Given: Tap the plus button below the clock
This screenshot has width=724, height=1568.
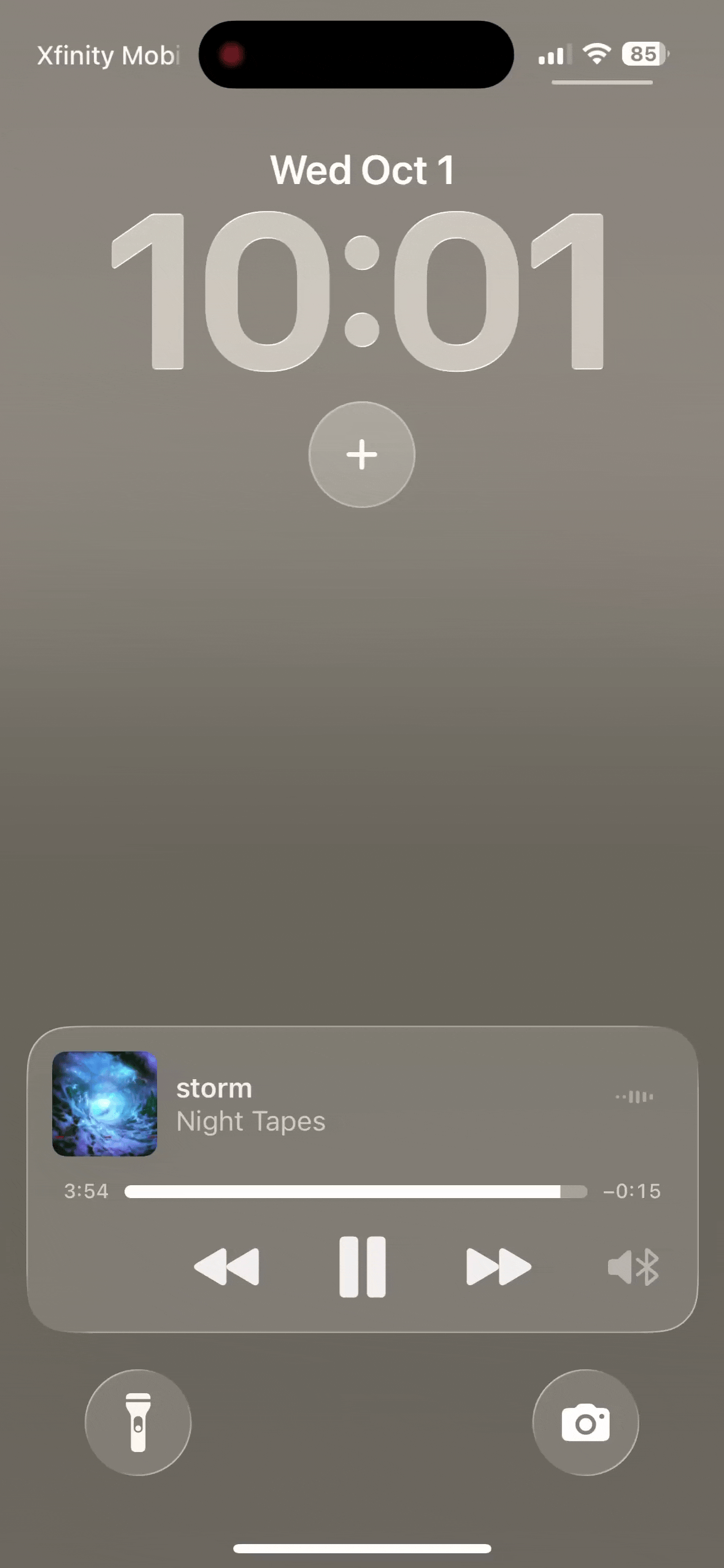Looking at the screenshot, I should (362, 455).
